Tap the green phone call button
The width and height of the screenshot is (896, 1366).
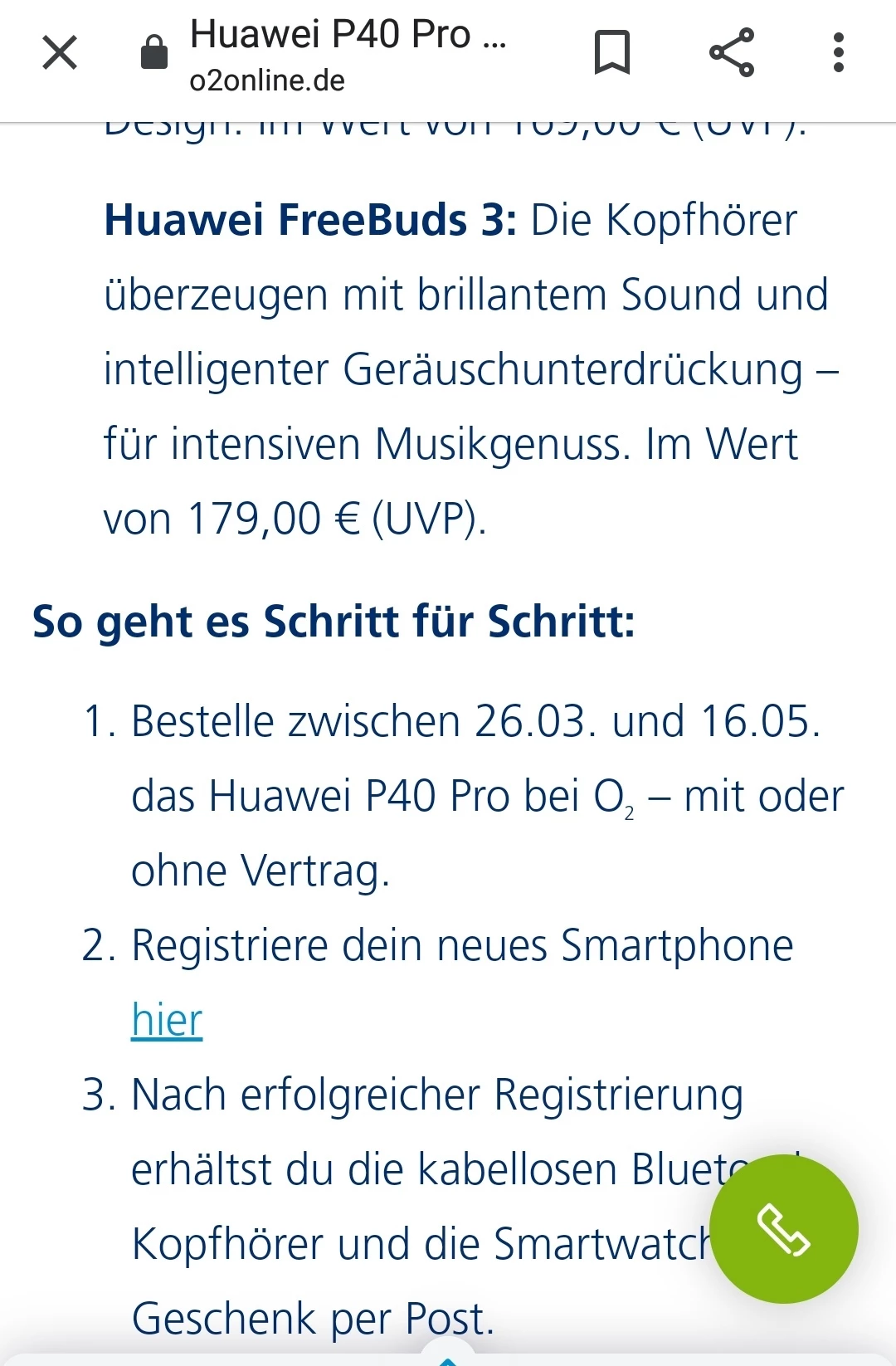783,1229
